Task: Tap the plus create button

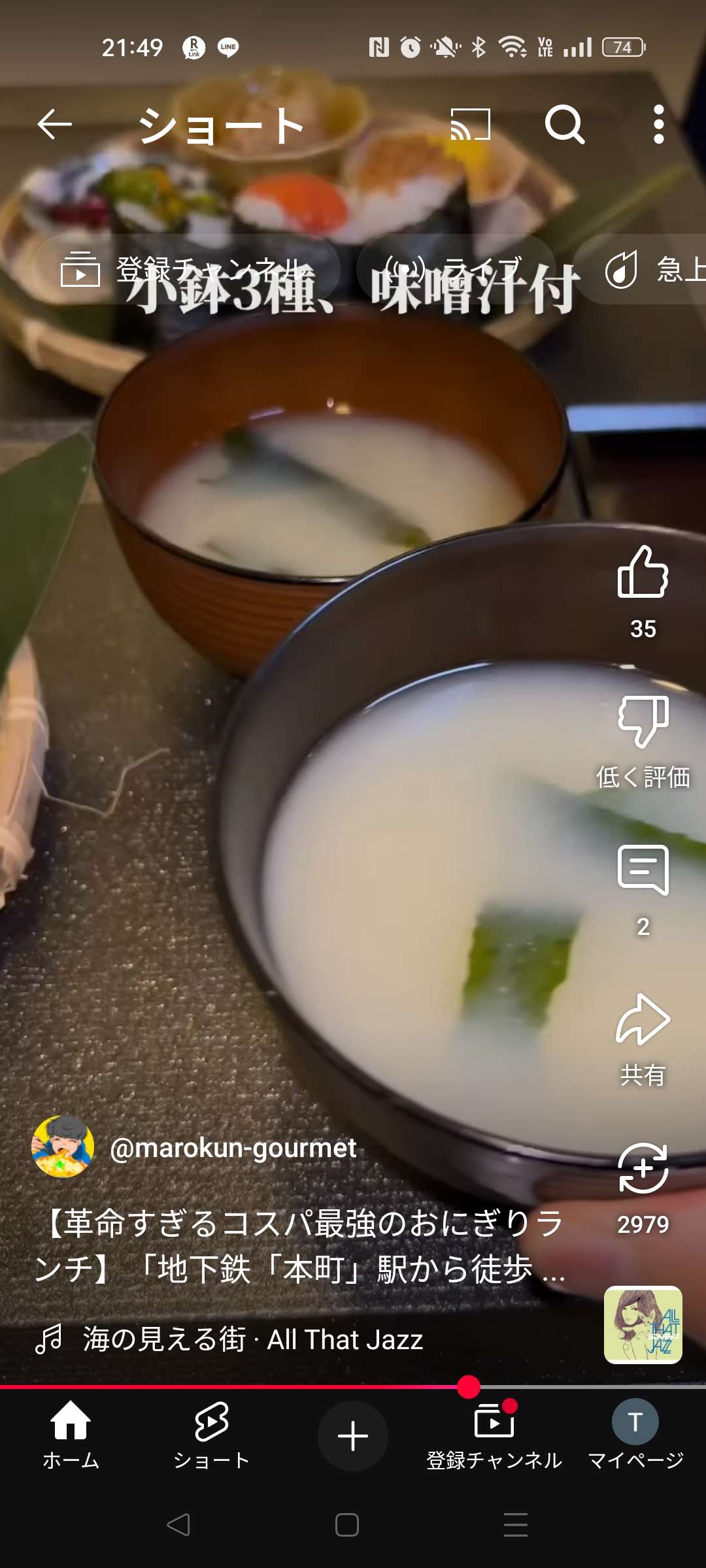Action: click(x=353, y=1435)
